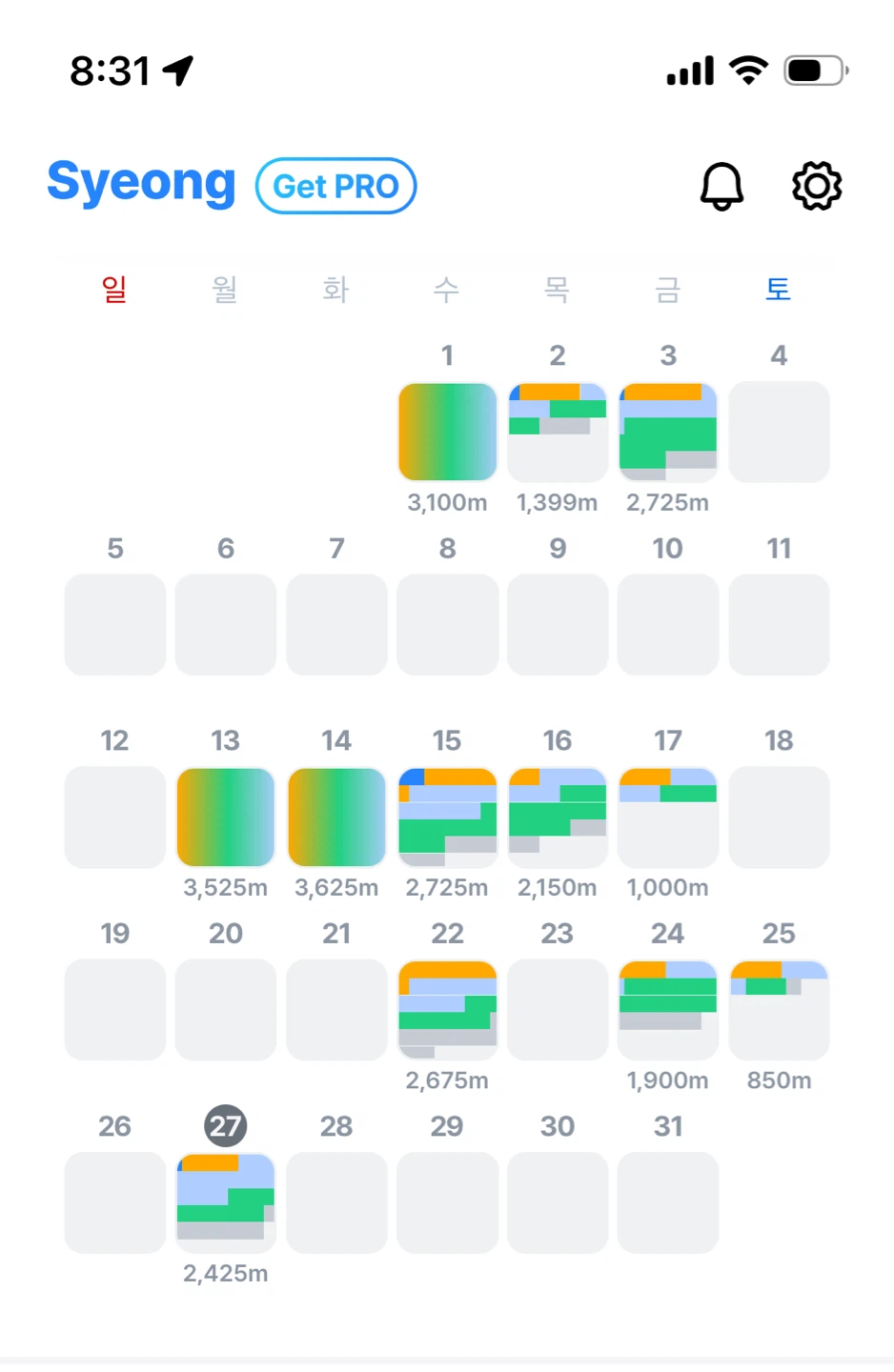894x1372 pixels.
Task: Open the settings gear
Action: point(817,186)
